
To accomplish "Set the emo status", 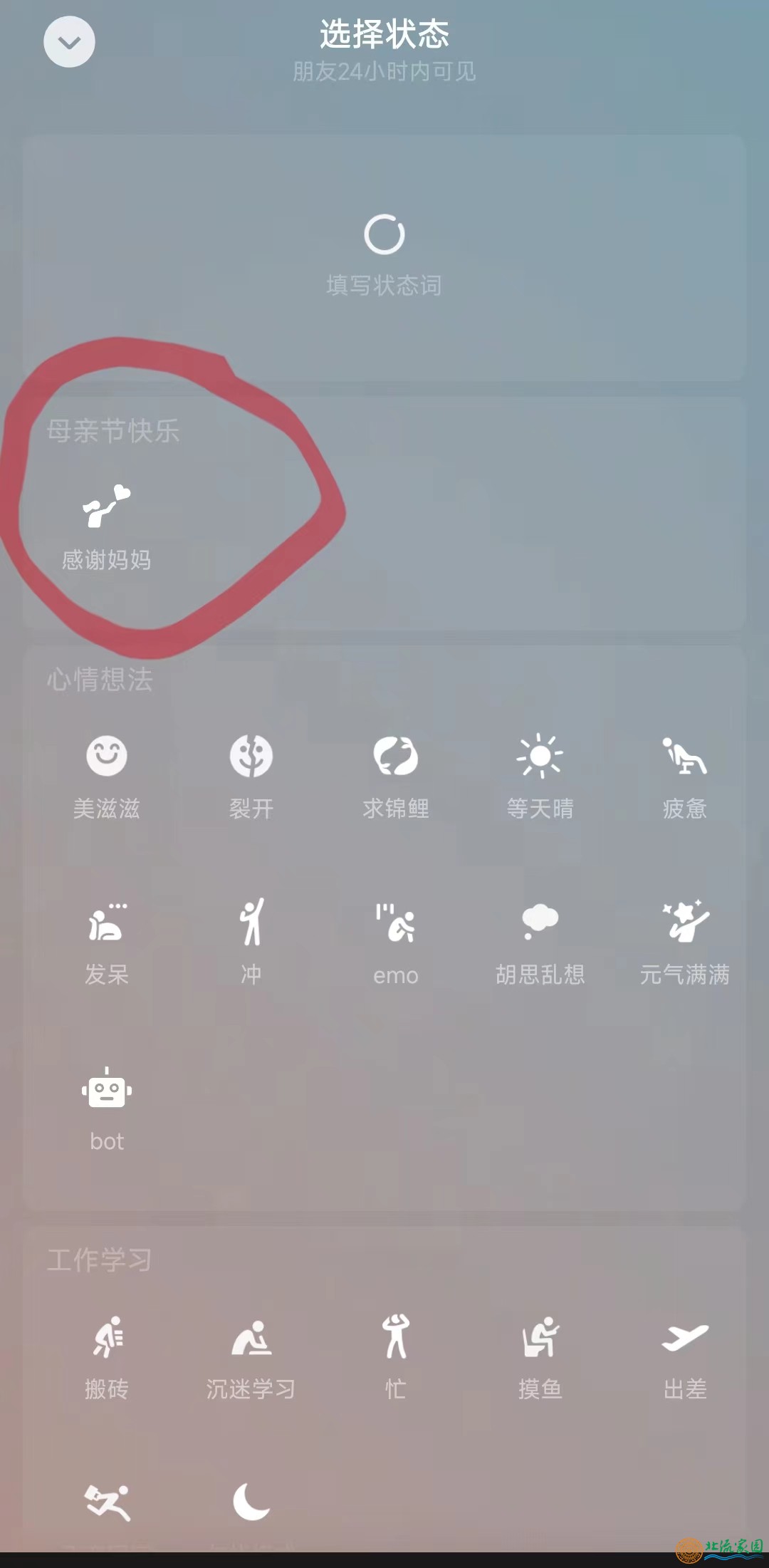I will click(396, 942).
